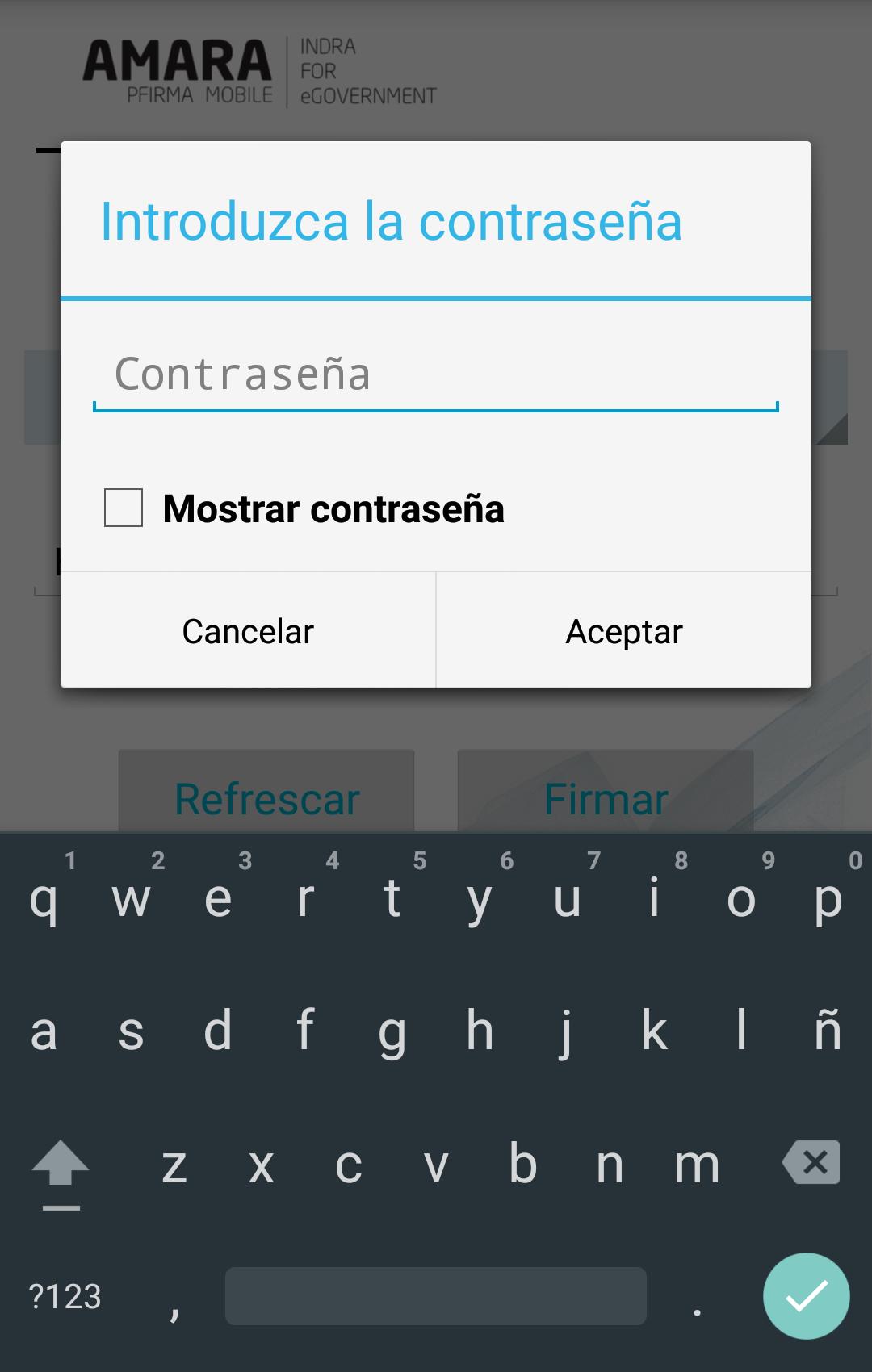Enable the Mostrar contraseña checkbox

[x=124, y=508]
